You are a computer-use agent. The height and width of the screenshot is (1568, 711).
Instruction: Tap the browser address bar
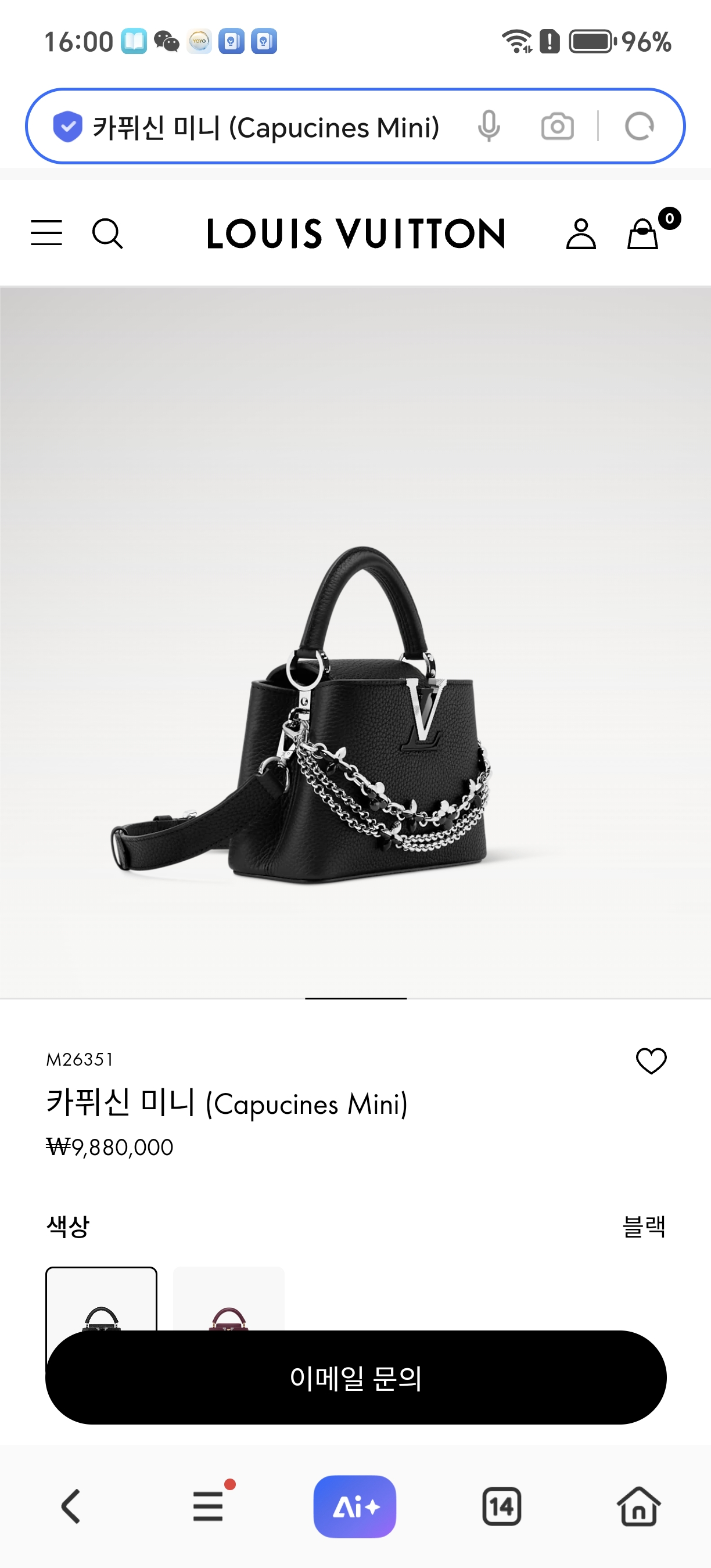pyautogui.click(x=265, y=127)
